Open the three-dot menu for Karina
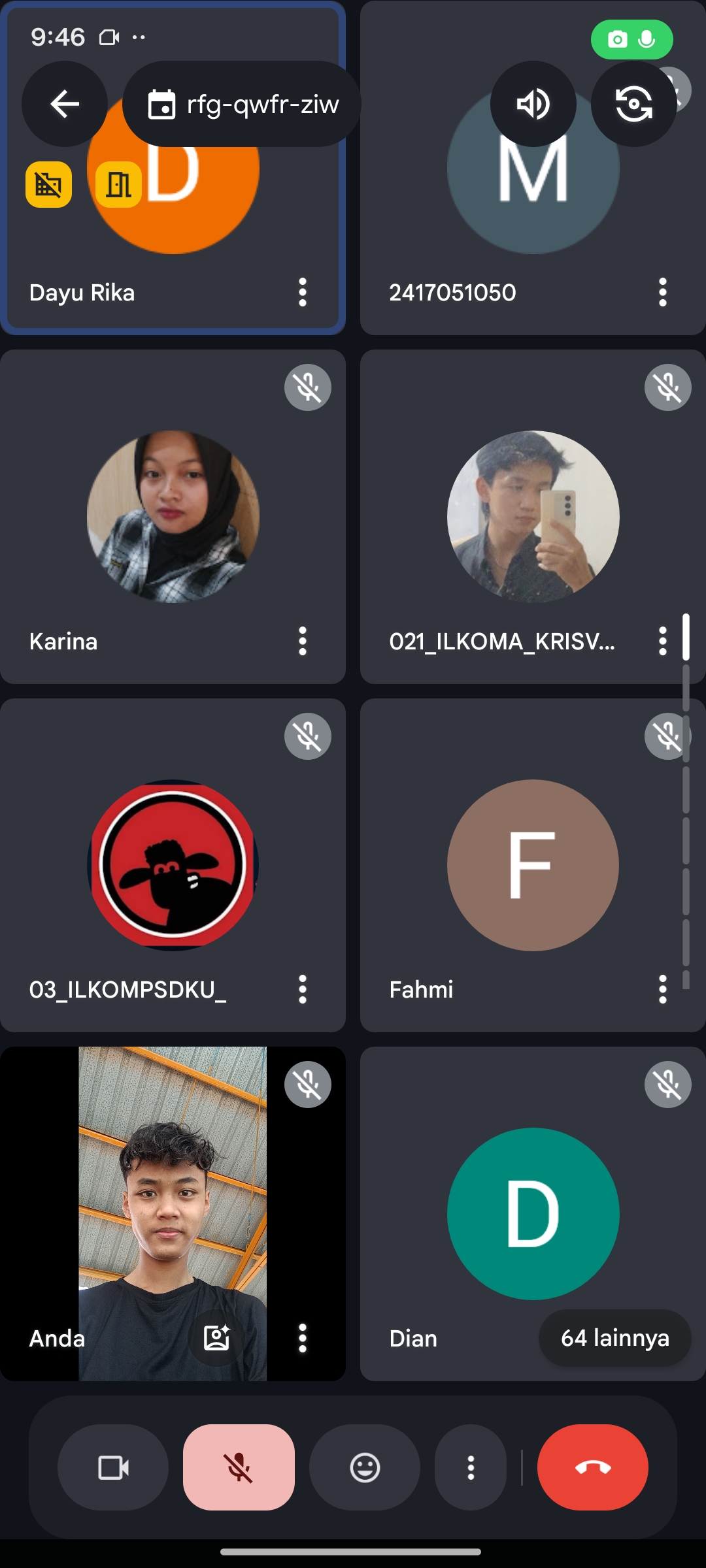 (x=303, y=641)
